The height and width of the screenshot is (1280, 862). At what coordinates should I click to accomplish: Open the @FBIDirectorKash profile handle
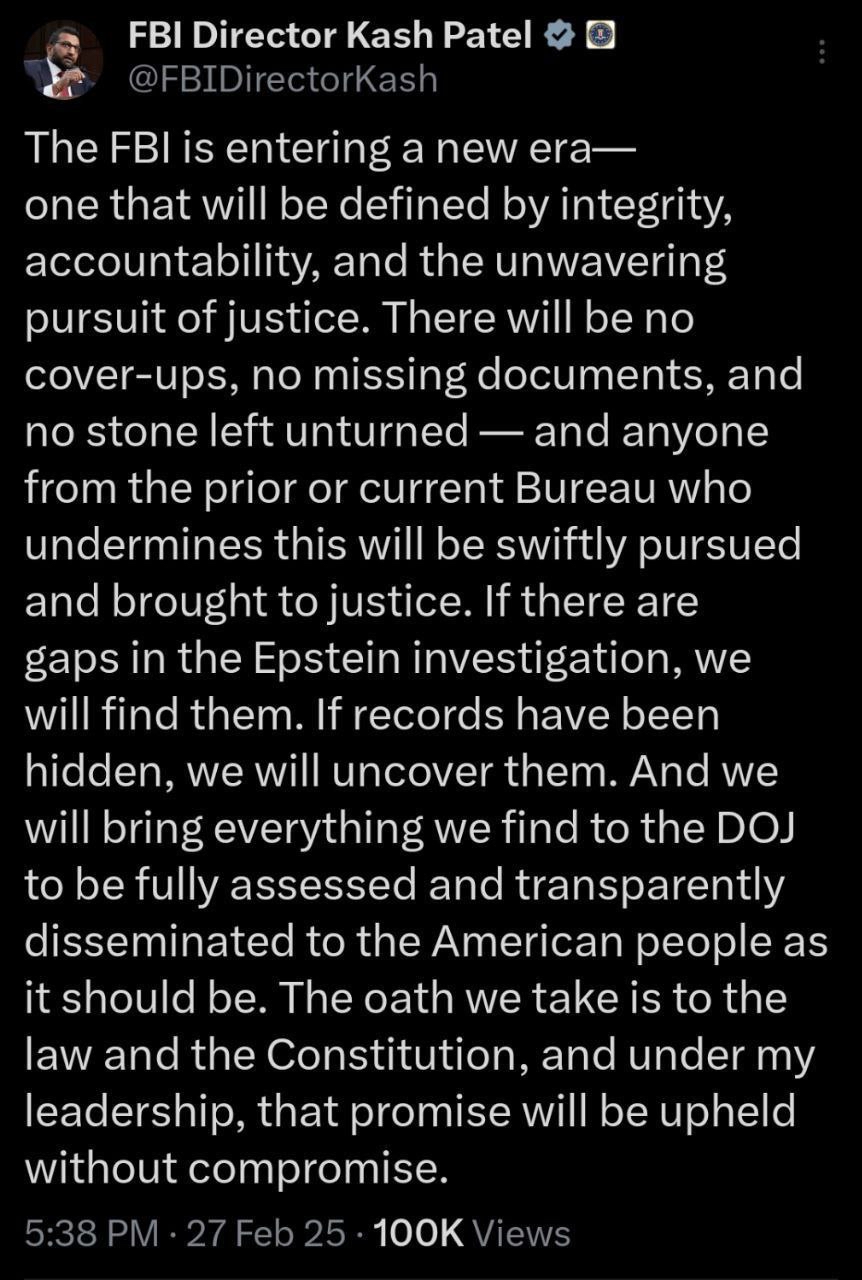pos(284,77)
